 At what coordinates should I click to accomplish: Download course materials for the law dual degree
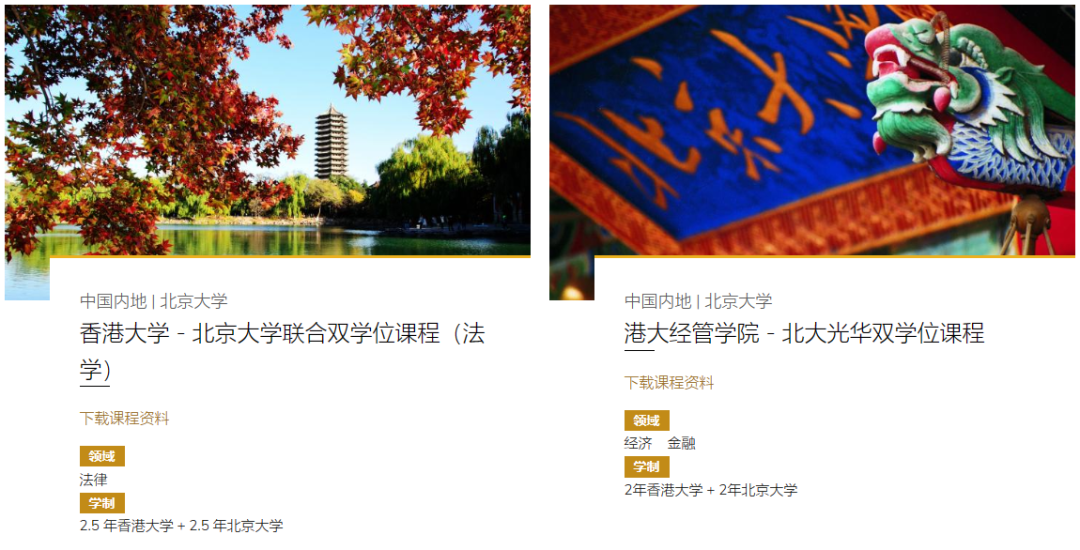pyautogui.click(x=125, y=418)
